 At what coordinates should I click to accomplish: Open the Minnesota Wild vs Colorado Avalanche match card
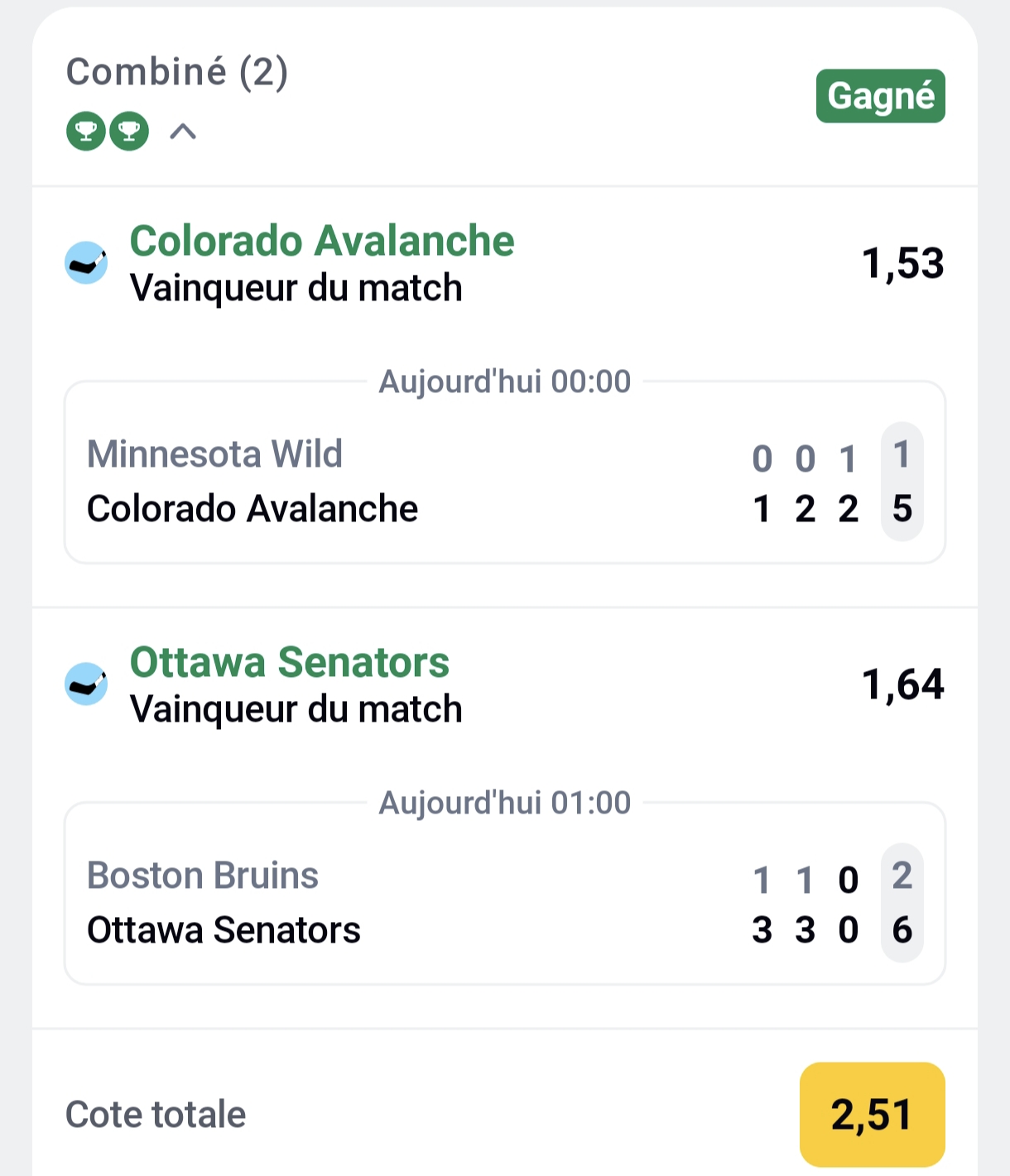click(503, 482)
